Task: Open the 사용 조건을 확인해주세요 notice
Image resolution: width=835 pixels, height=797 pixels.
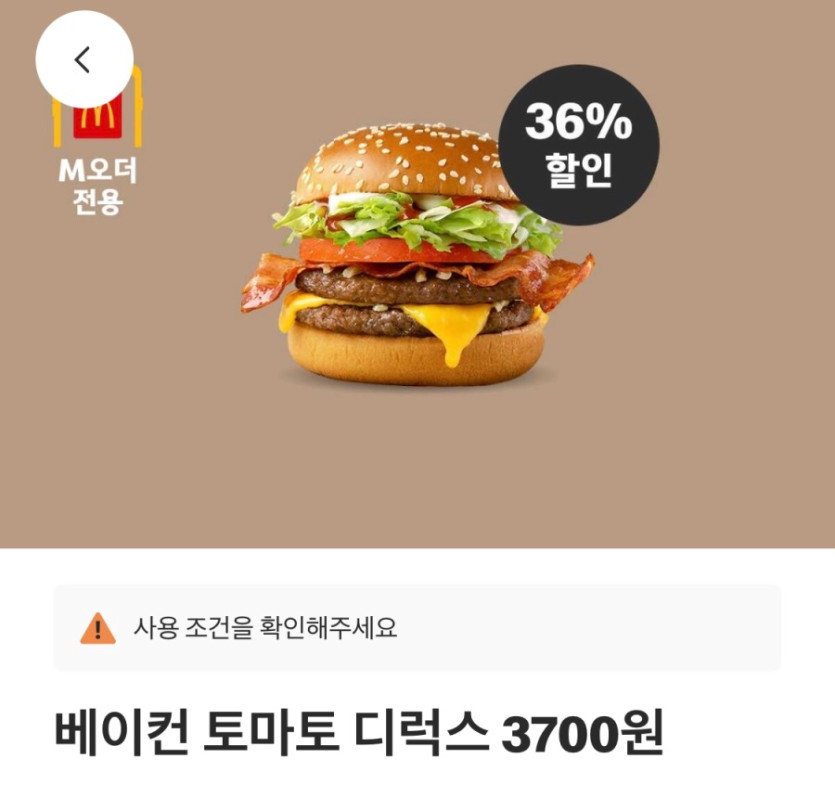Action: pyautogui.click(x=417, y=628)
